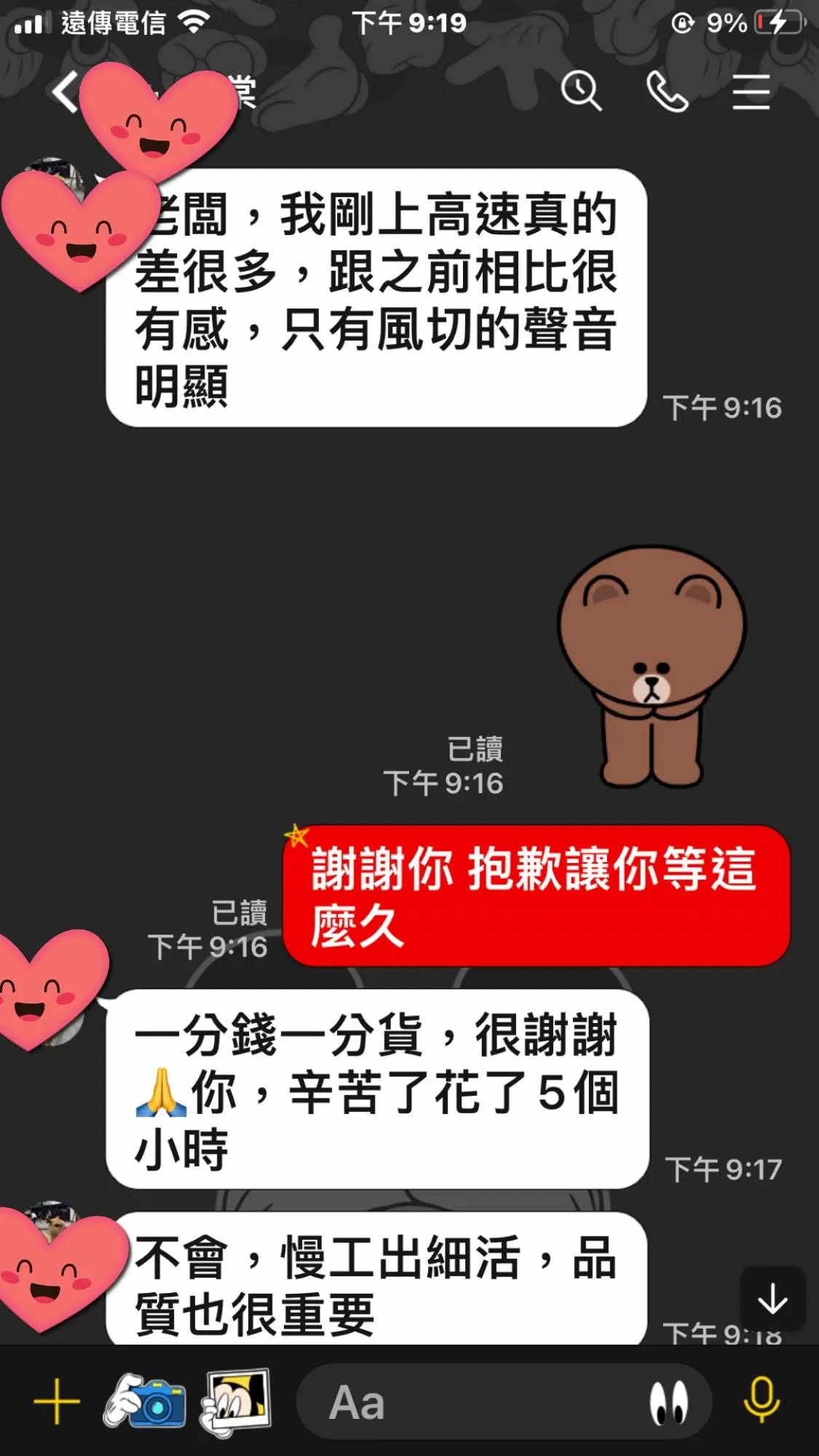Go back to the chat list

pos(64,92)
